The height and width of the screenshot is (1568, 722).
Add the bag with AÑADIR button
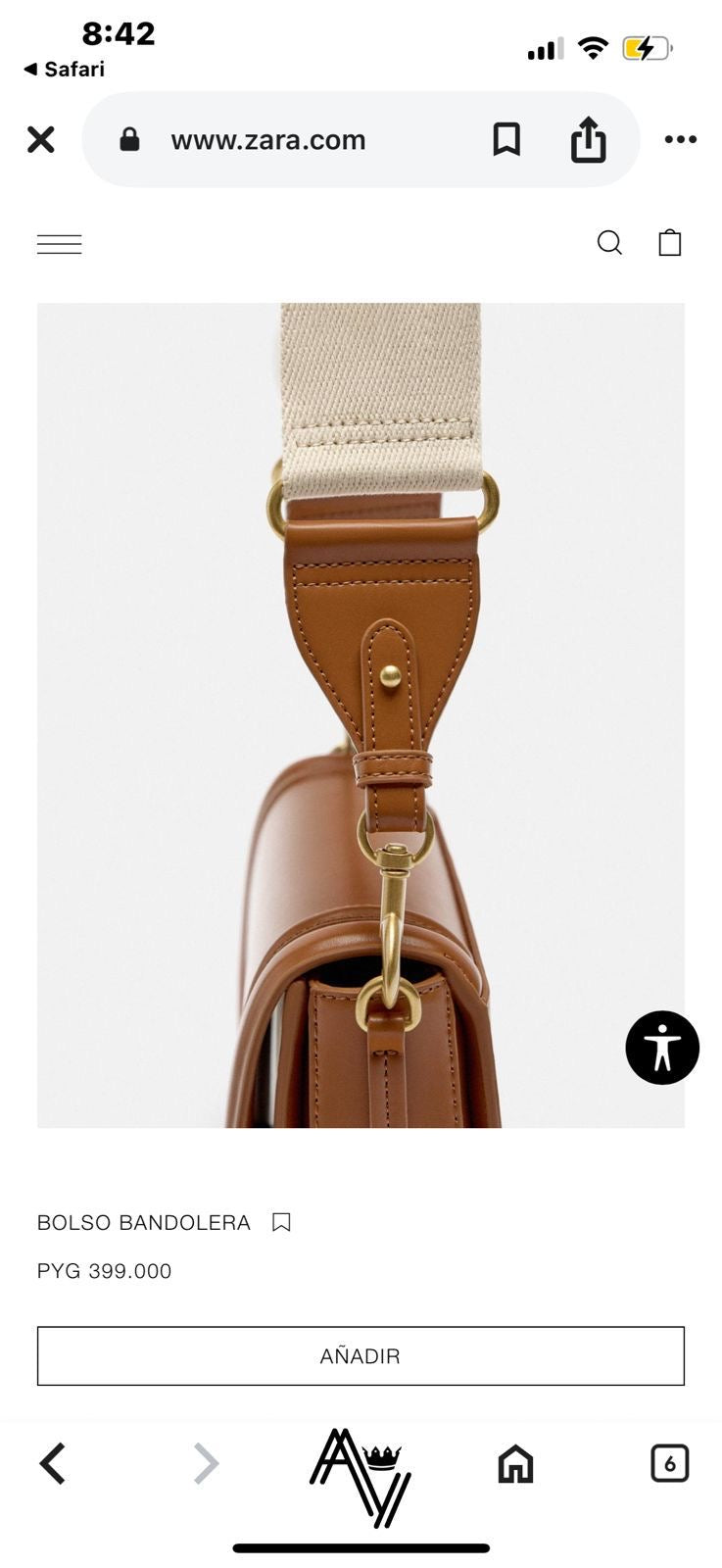pos(361,1356)
